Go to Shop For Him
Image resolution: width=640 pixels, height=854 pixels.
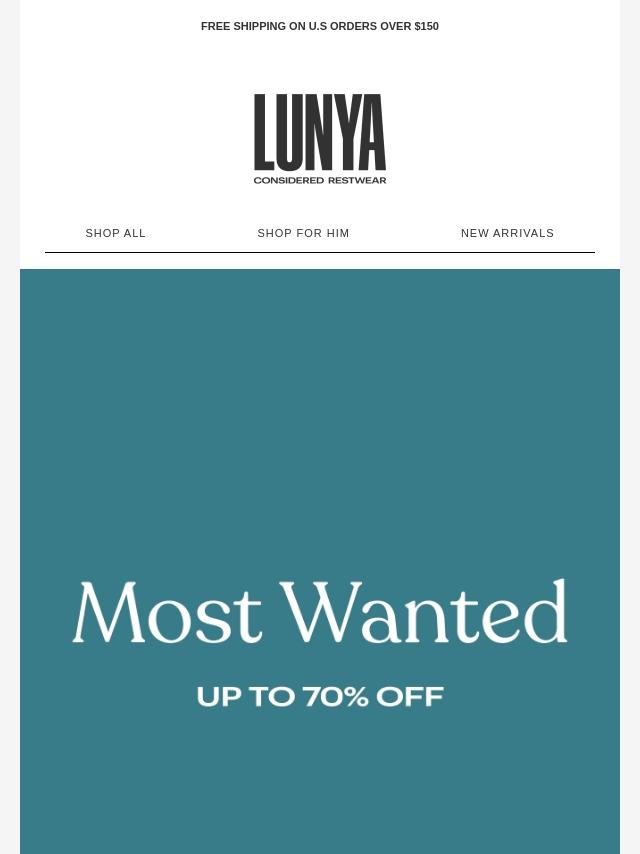tap(303, 233)
